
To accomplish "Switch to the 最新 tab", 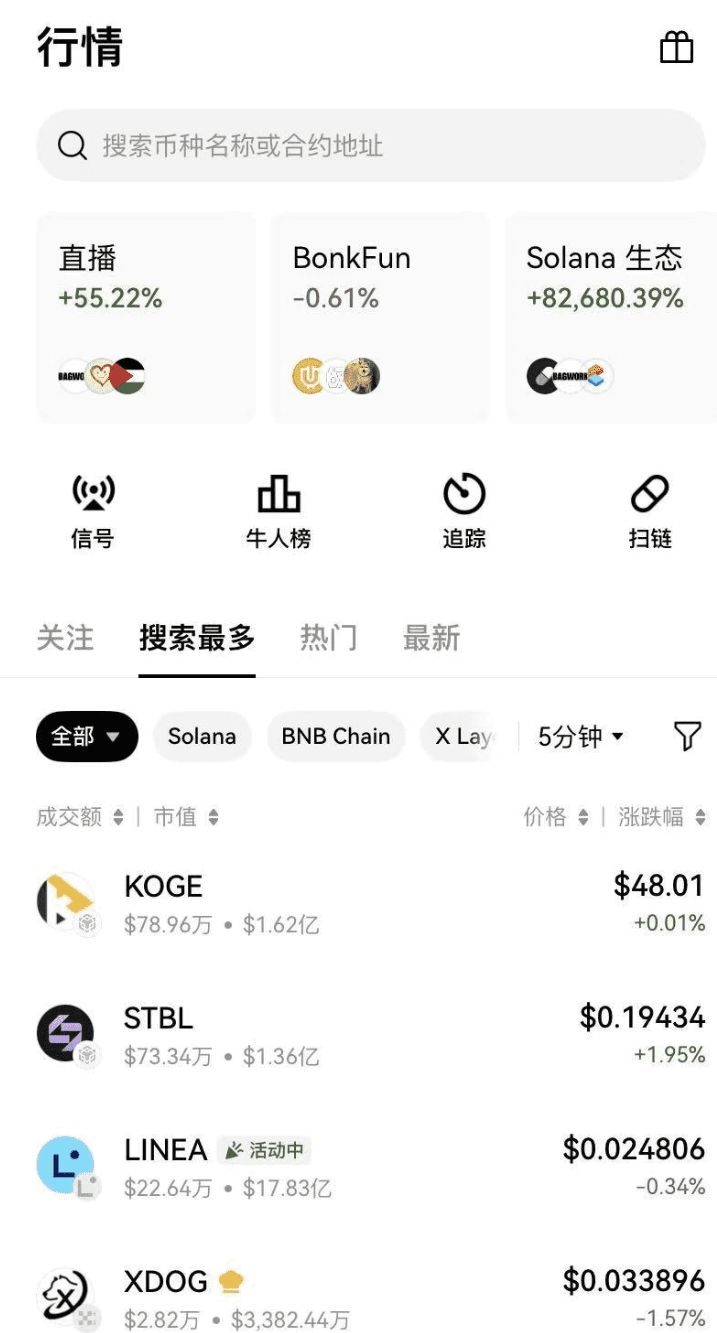I will tap(431, 638).
